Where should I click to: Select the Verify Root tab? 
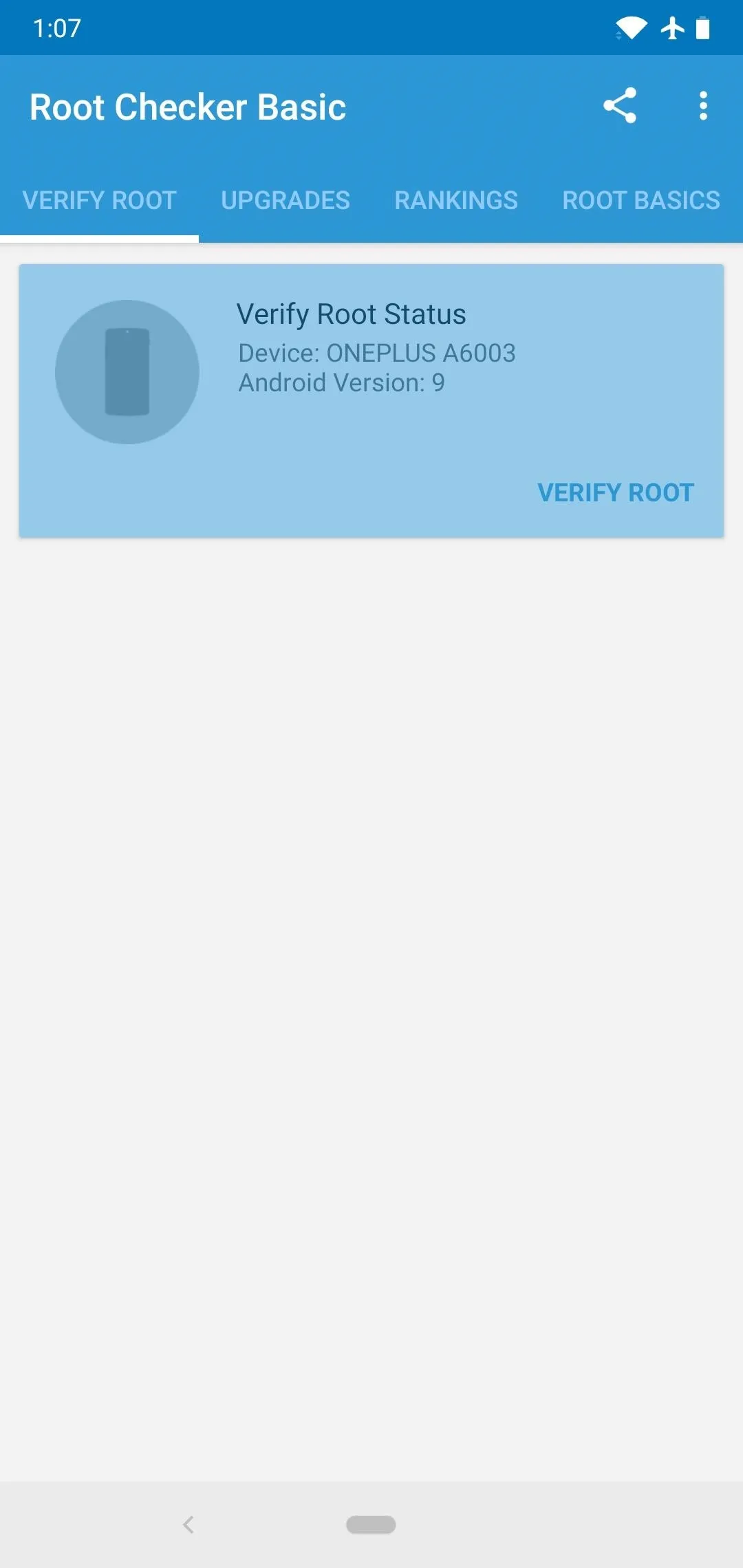tap(100, 200)
